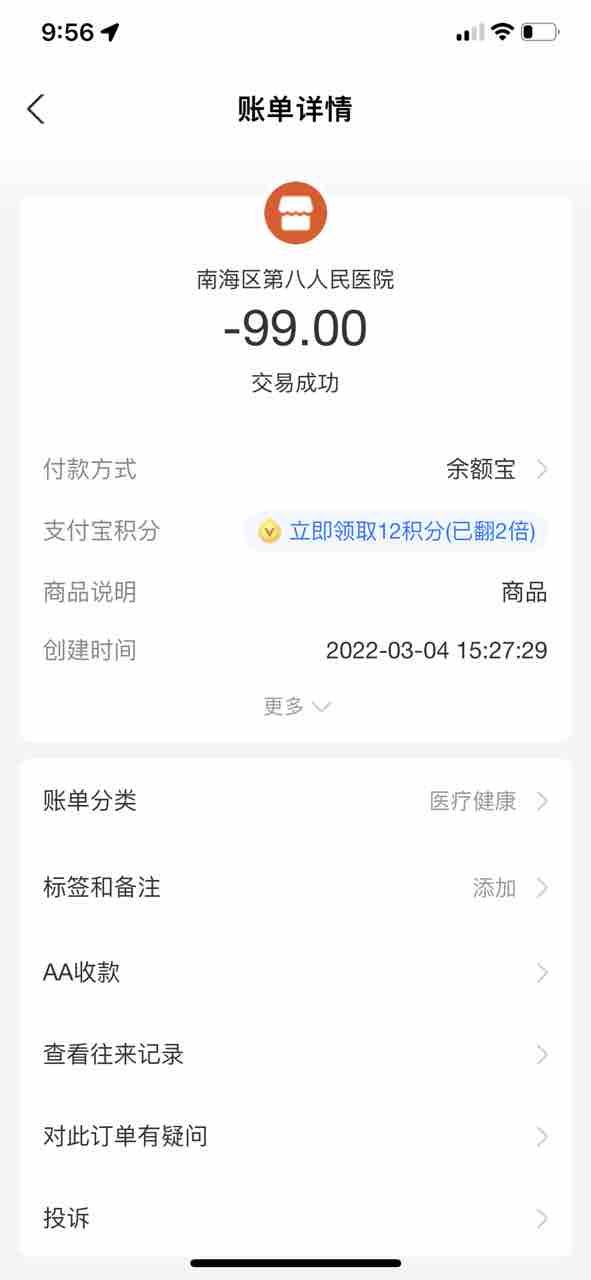591x1280 pixels.
Task: File a complaint via 投诉
Action: (x=295, y=1218)
